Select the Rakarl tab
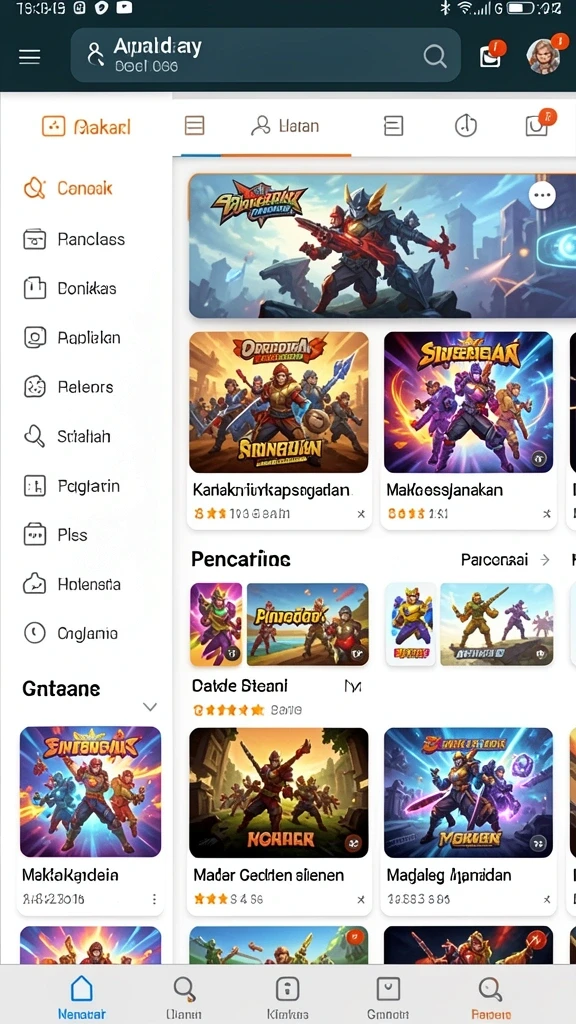576x1024 pixels. [x=86, y=126]
